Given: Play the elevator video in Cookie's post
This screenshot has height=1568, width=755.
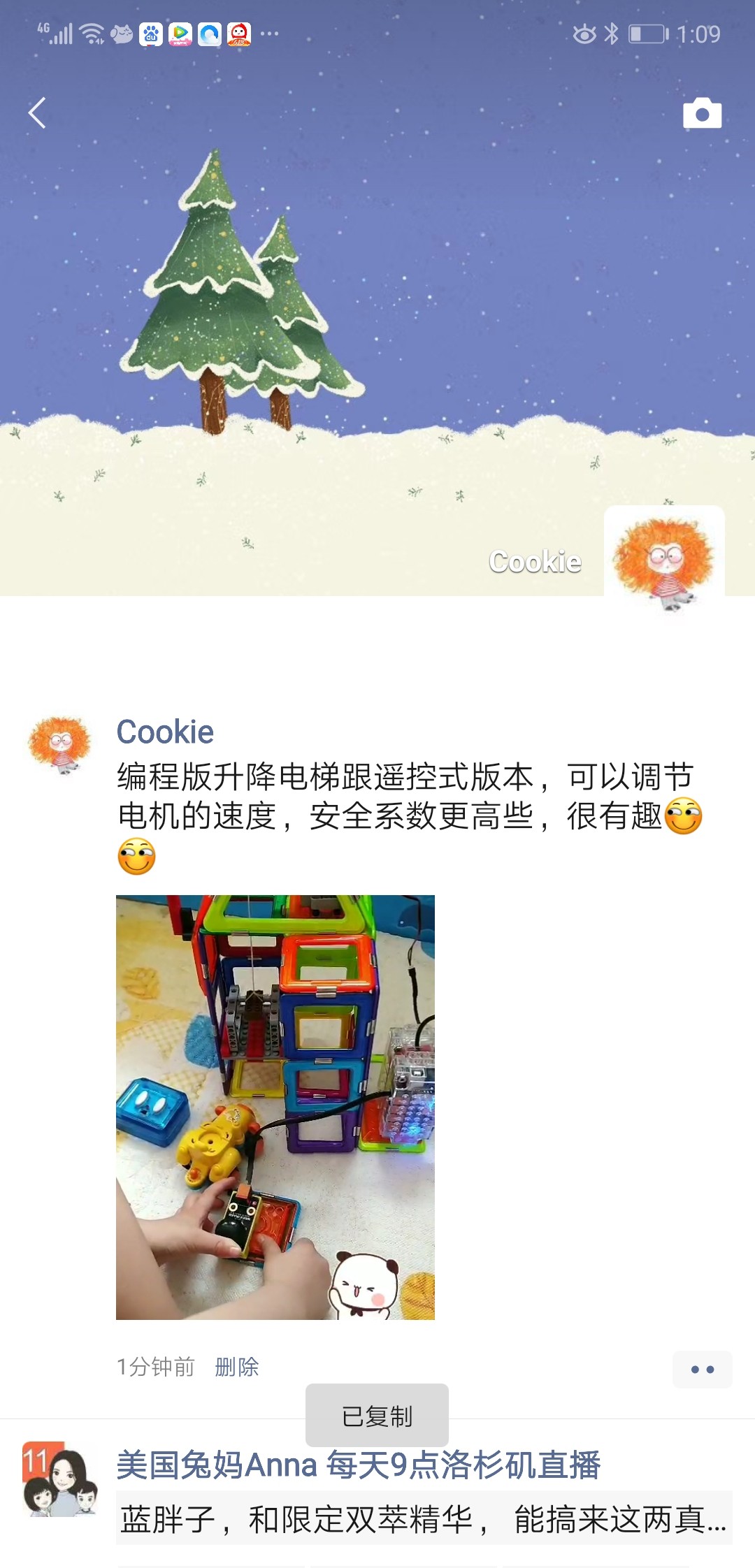Looking at the screenshot, I should point(275,1107).
